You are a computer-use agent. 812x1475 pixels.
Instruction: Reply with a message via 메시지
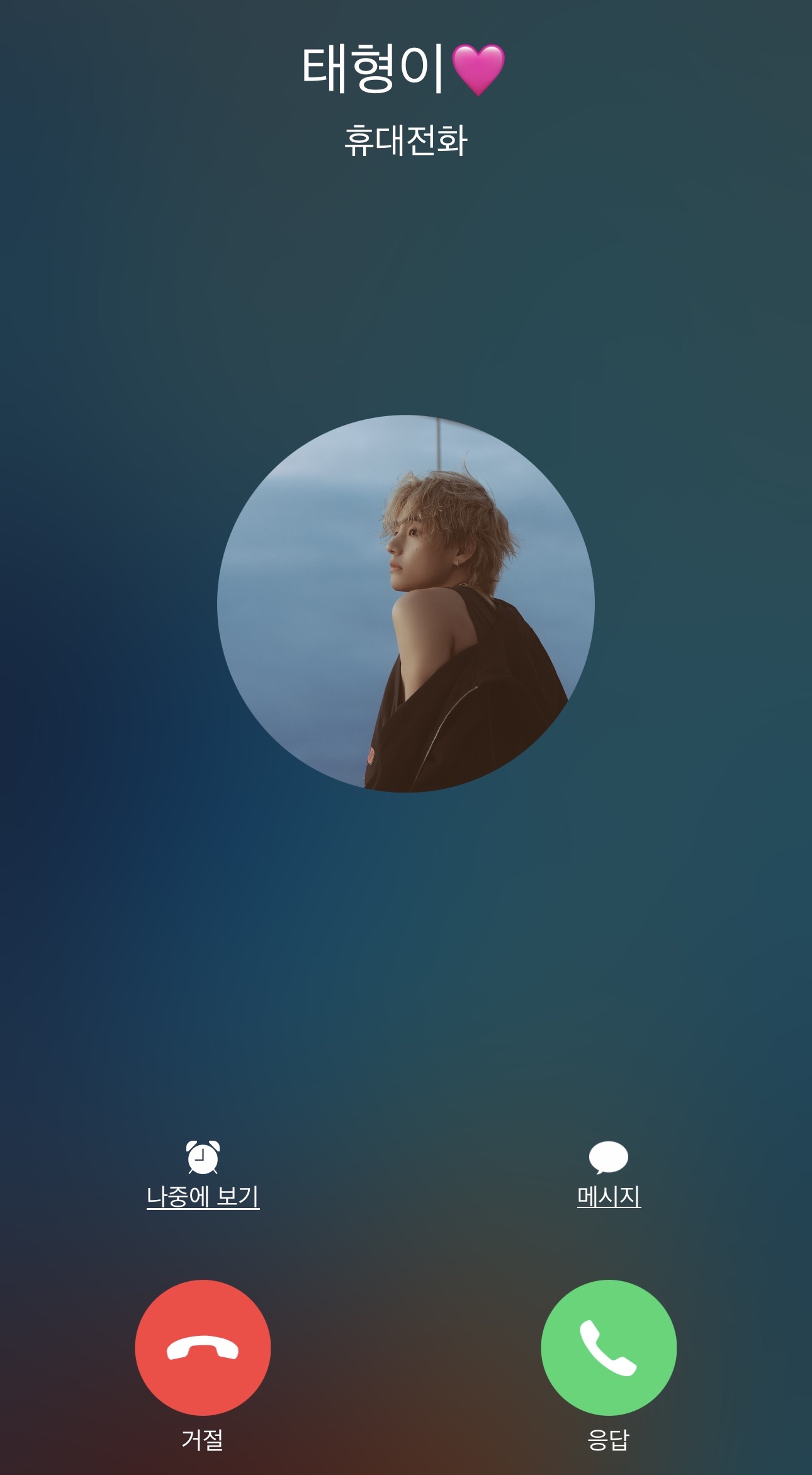(608, 1175)
